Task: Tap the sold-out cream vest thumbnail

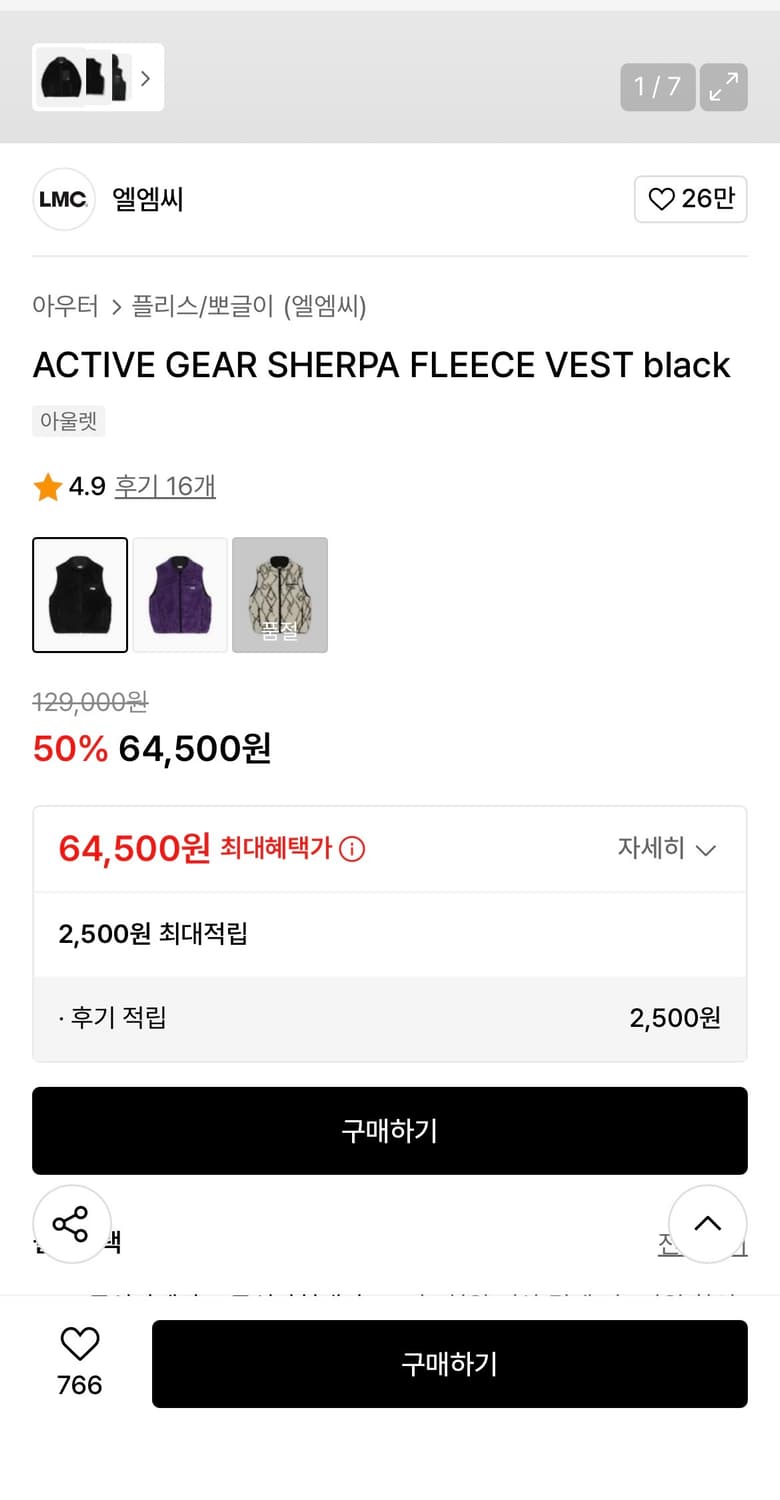Action: [280, 595]
